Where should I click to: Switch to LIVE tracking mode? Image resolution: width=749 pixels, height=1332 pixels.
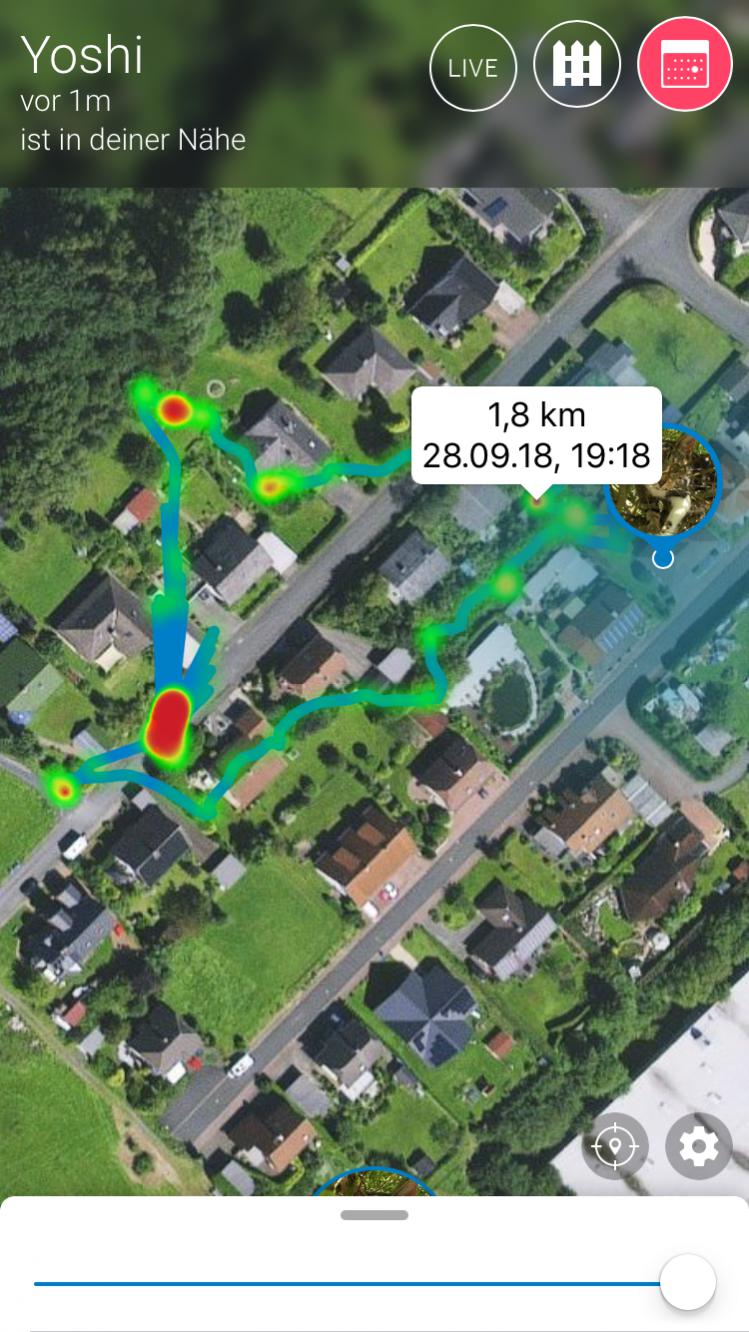click(473, 67)
